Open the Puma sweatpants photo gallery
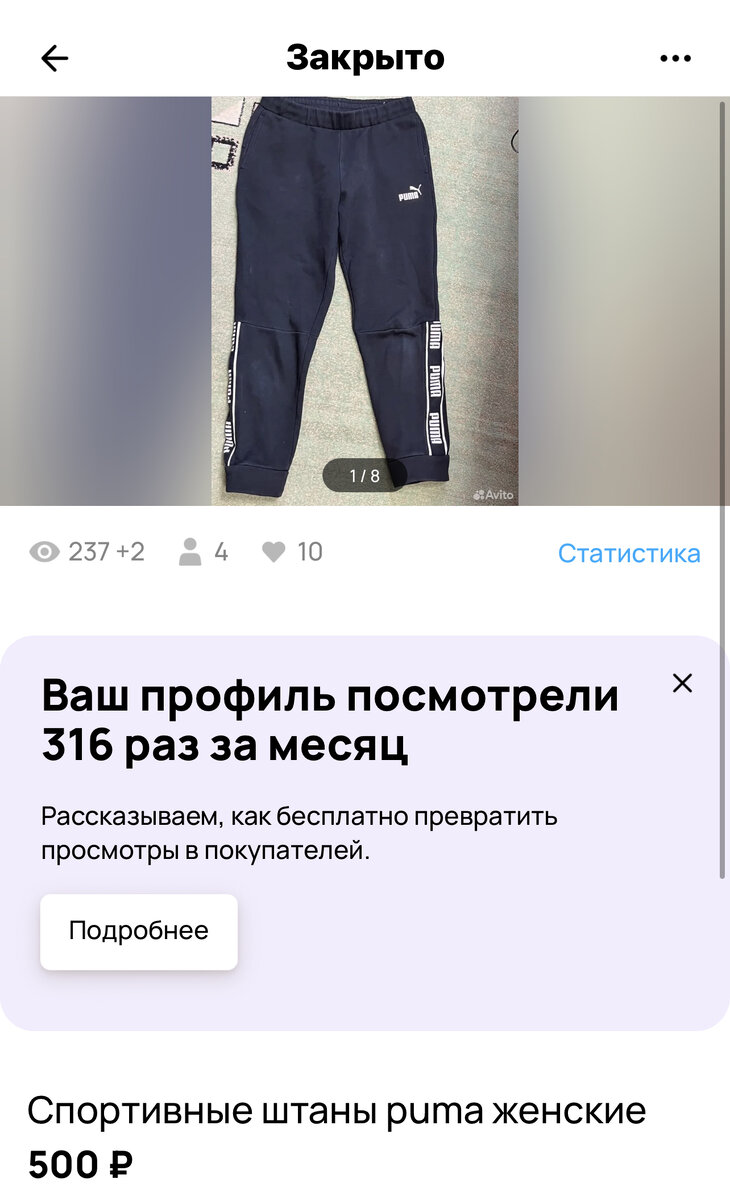730x1200 pixels. pyautogui.click(x=364, y=300)
